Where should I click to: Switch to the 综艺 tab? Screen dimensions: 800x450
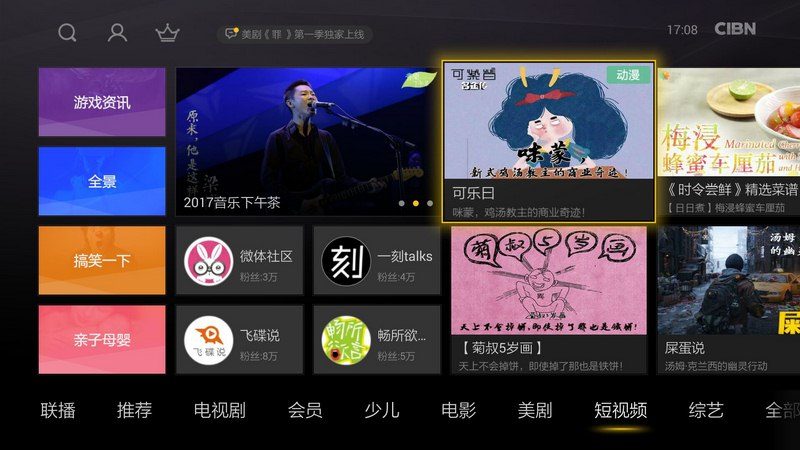(706, 410)
